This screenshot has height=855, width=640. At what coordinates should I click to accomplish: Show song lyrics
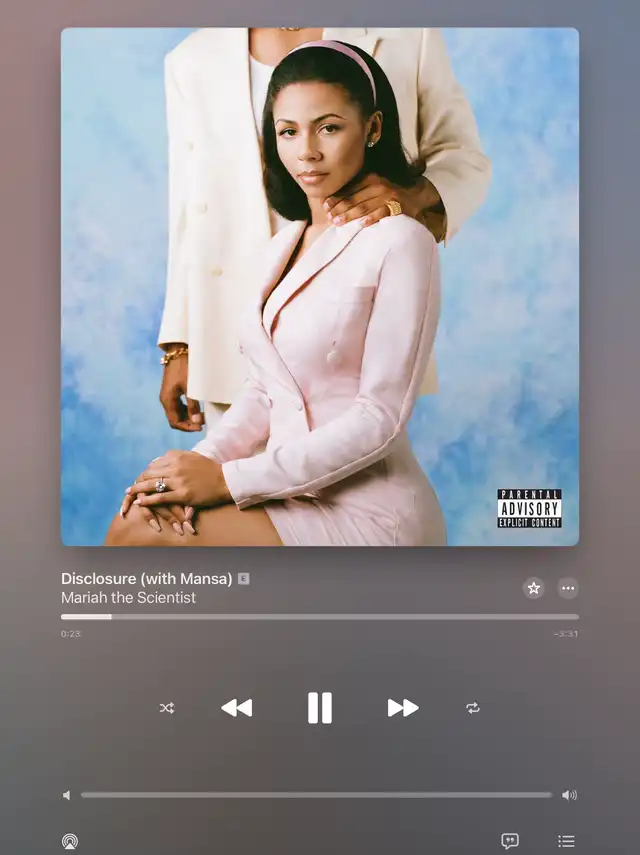pyautogui.click(x=510, y=841)
